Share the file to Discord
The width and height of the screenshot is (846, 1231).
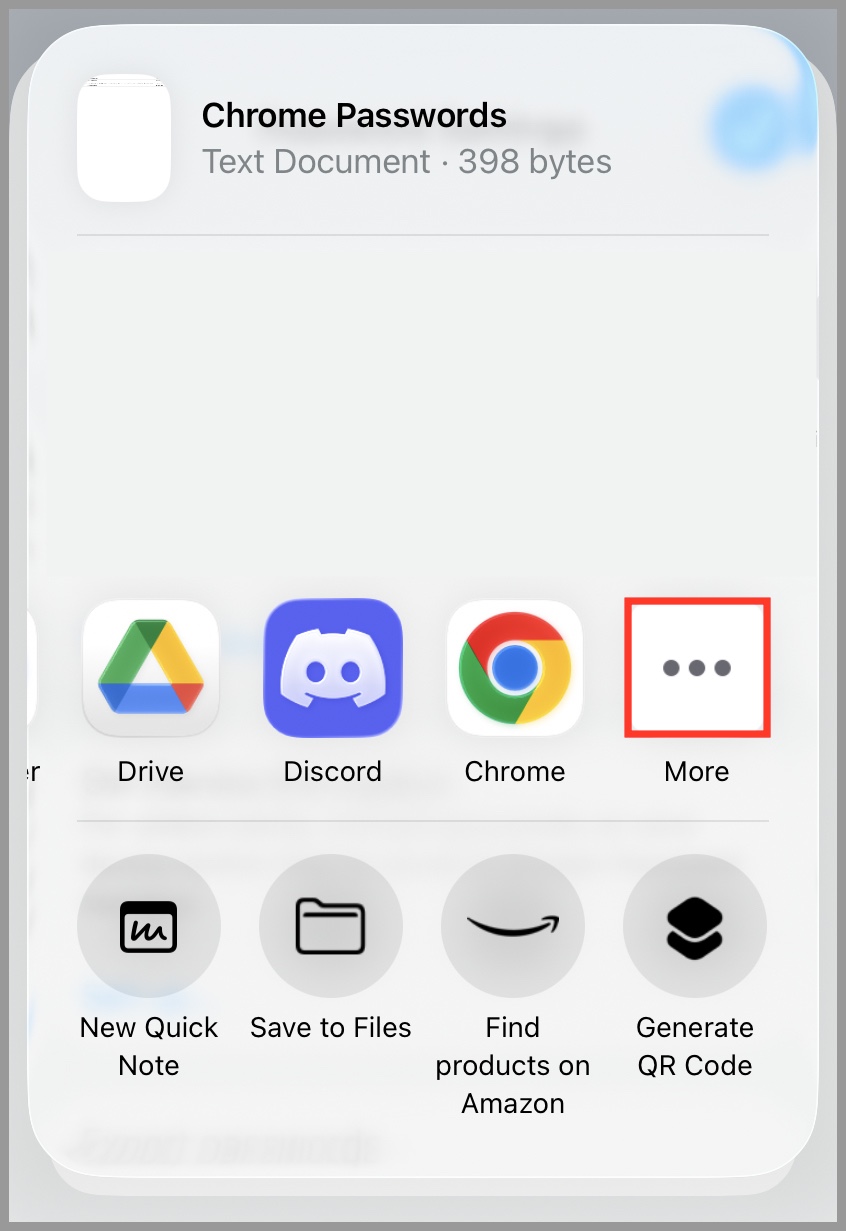point(333,668)
